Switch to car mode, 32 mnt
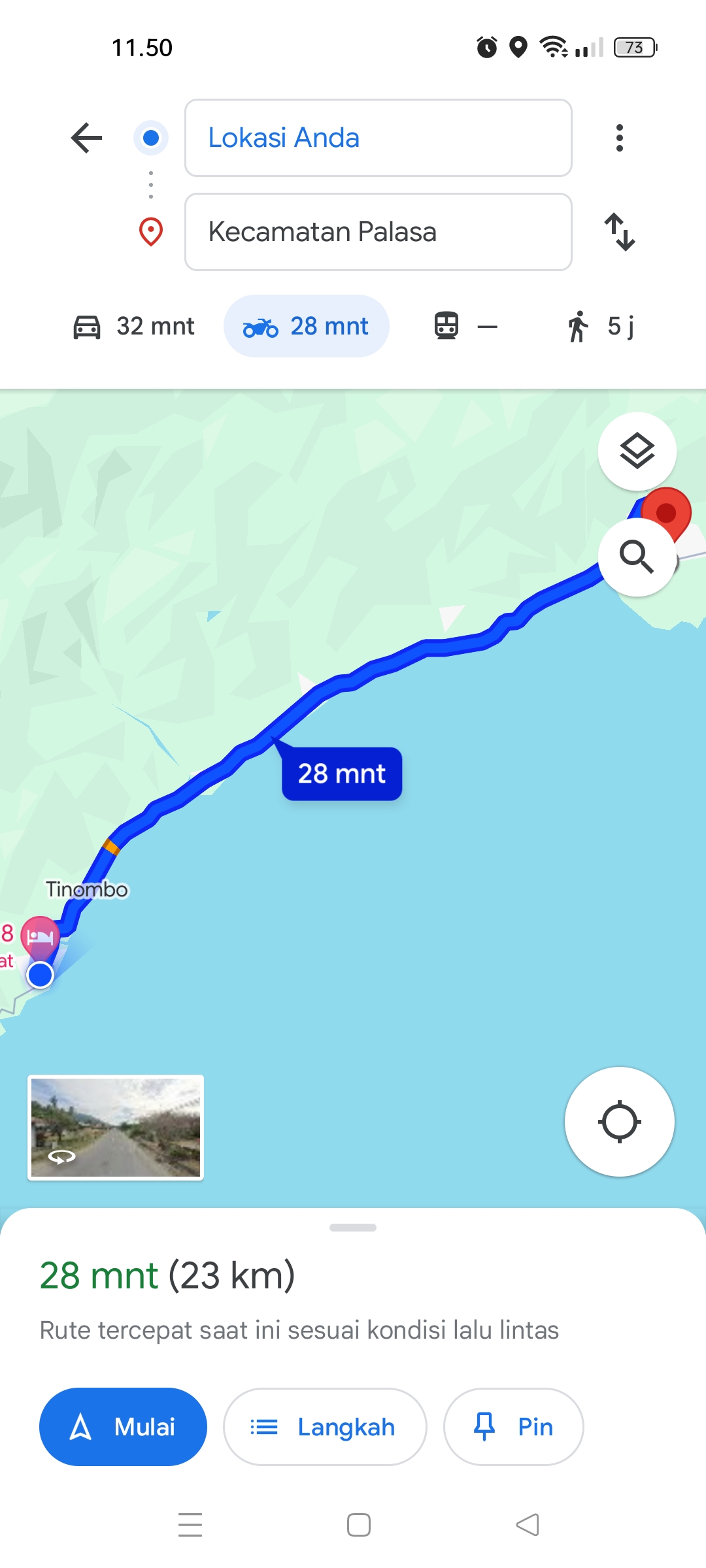 pyautogui.click(x=133, y=326)
